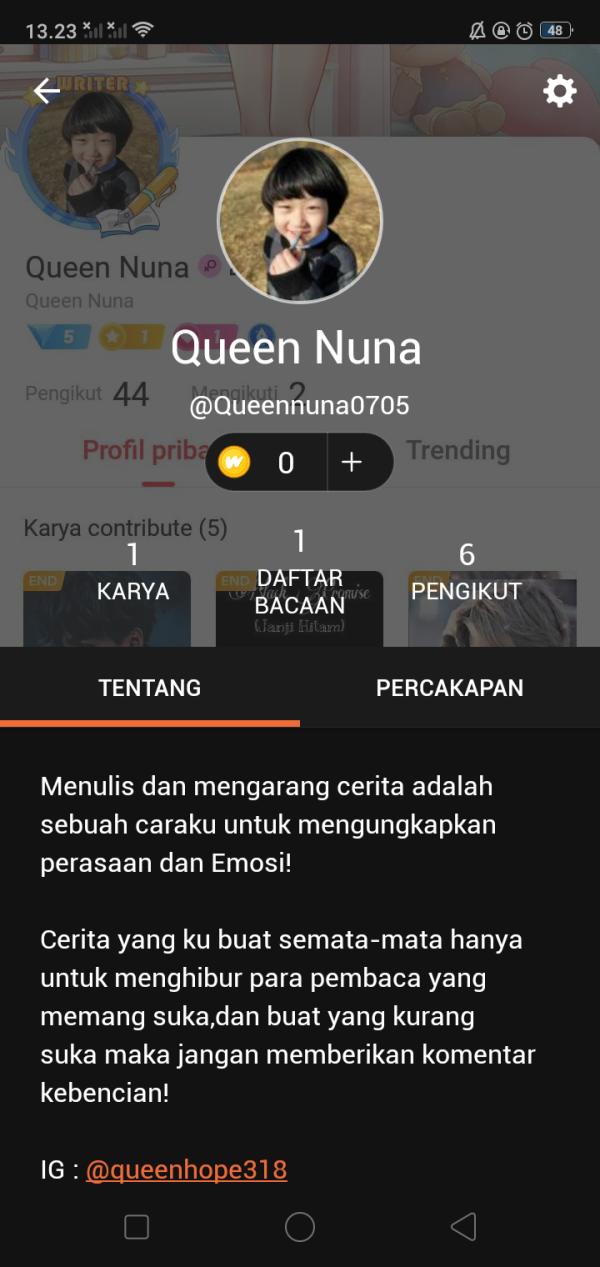Open the @queenhope318 Instagram link
The width and height of the screenshot is (600, 1267).
tap(186, 1170)
